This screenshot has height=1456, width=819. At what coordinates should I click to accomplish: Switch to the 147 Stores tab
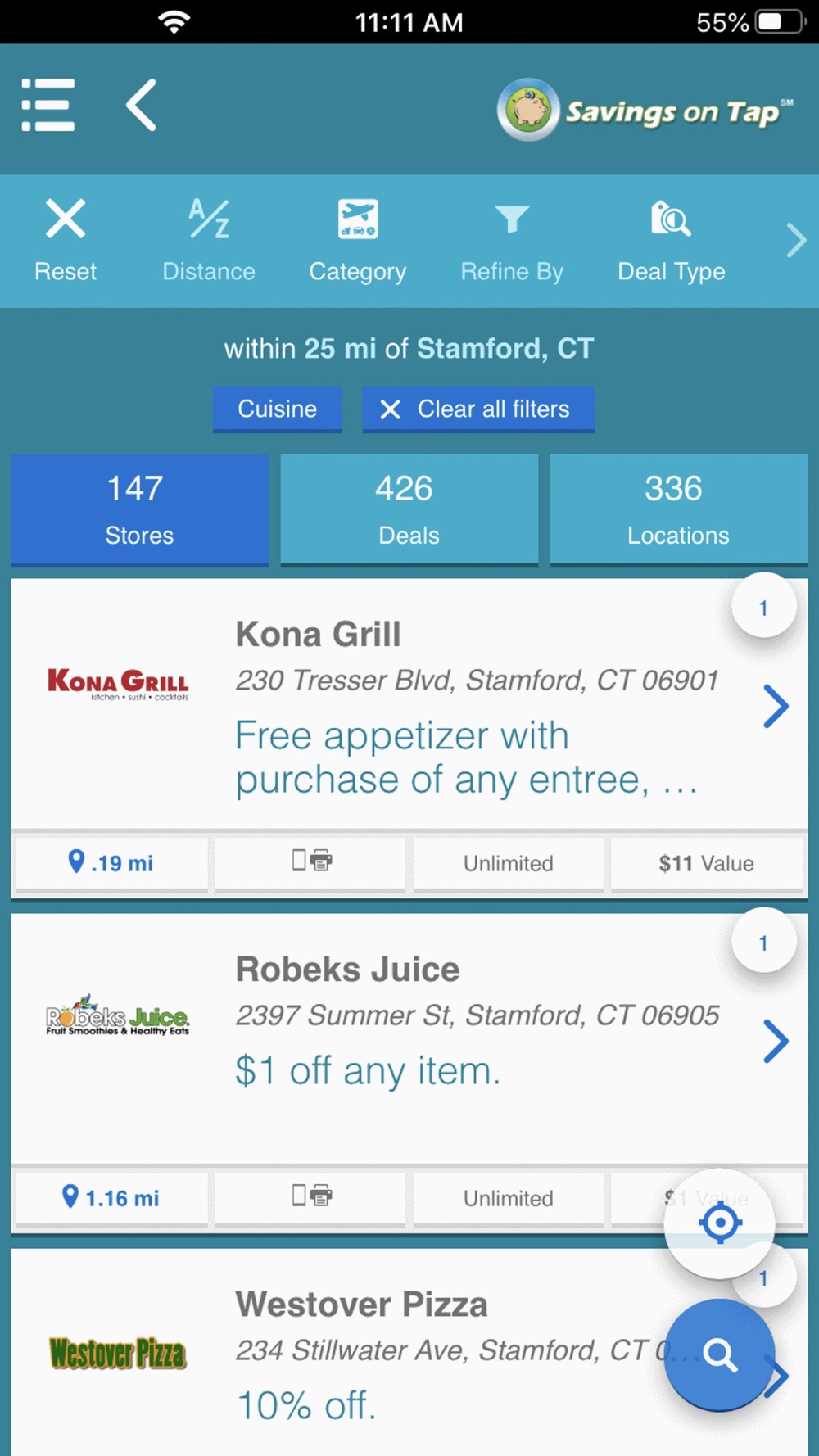point(139,509)
